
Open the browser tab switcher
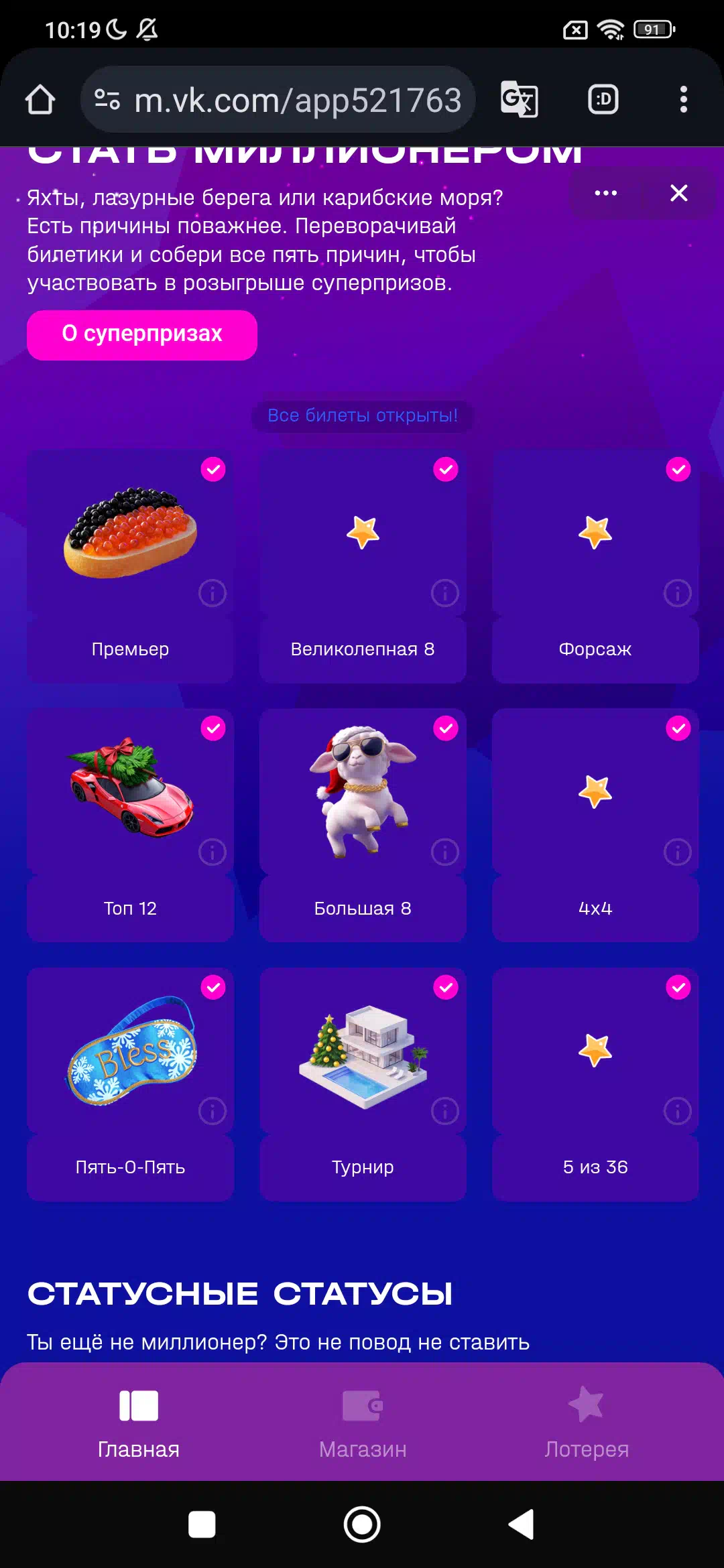pyautogui.click(x=603, y=99)
